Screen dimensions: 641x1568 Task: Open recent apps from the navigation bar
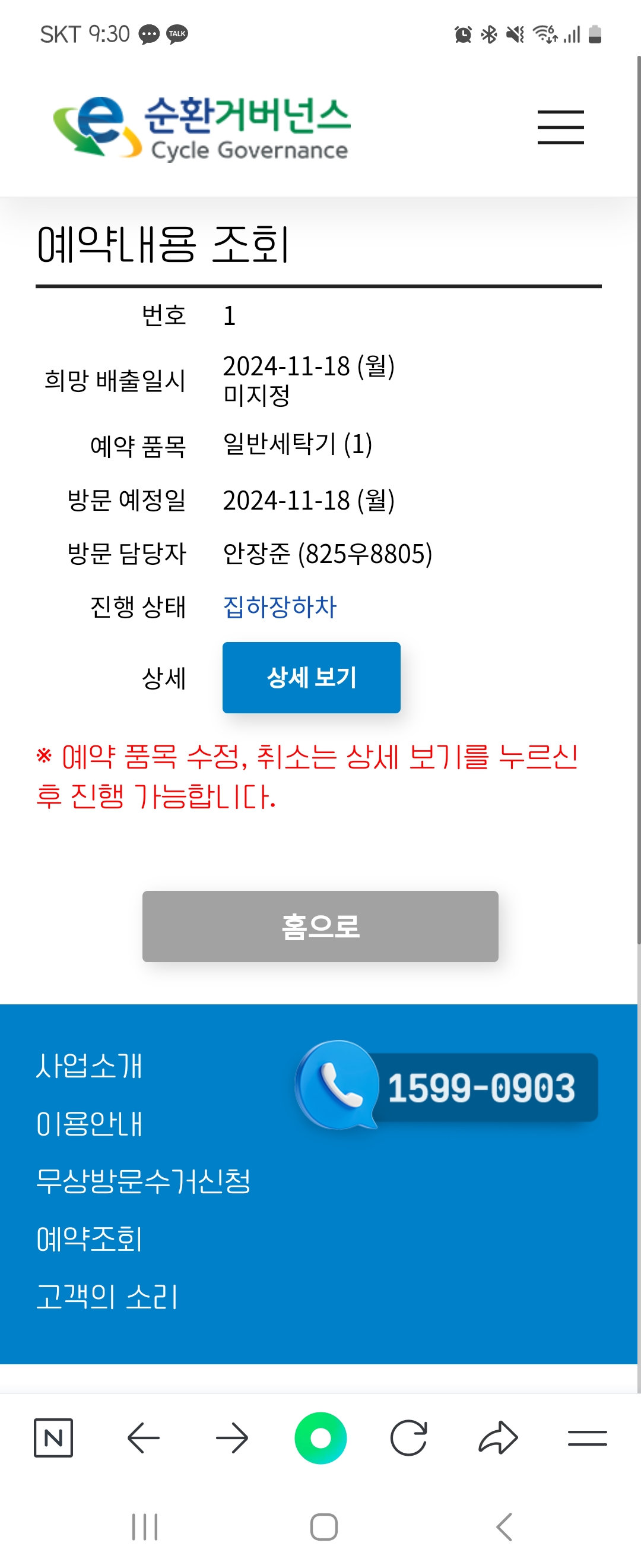(x=145, y=1526)
